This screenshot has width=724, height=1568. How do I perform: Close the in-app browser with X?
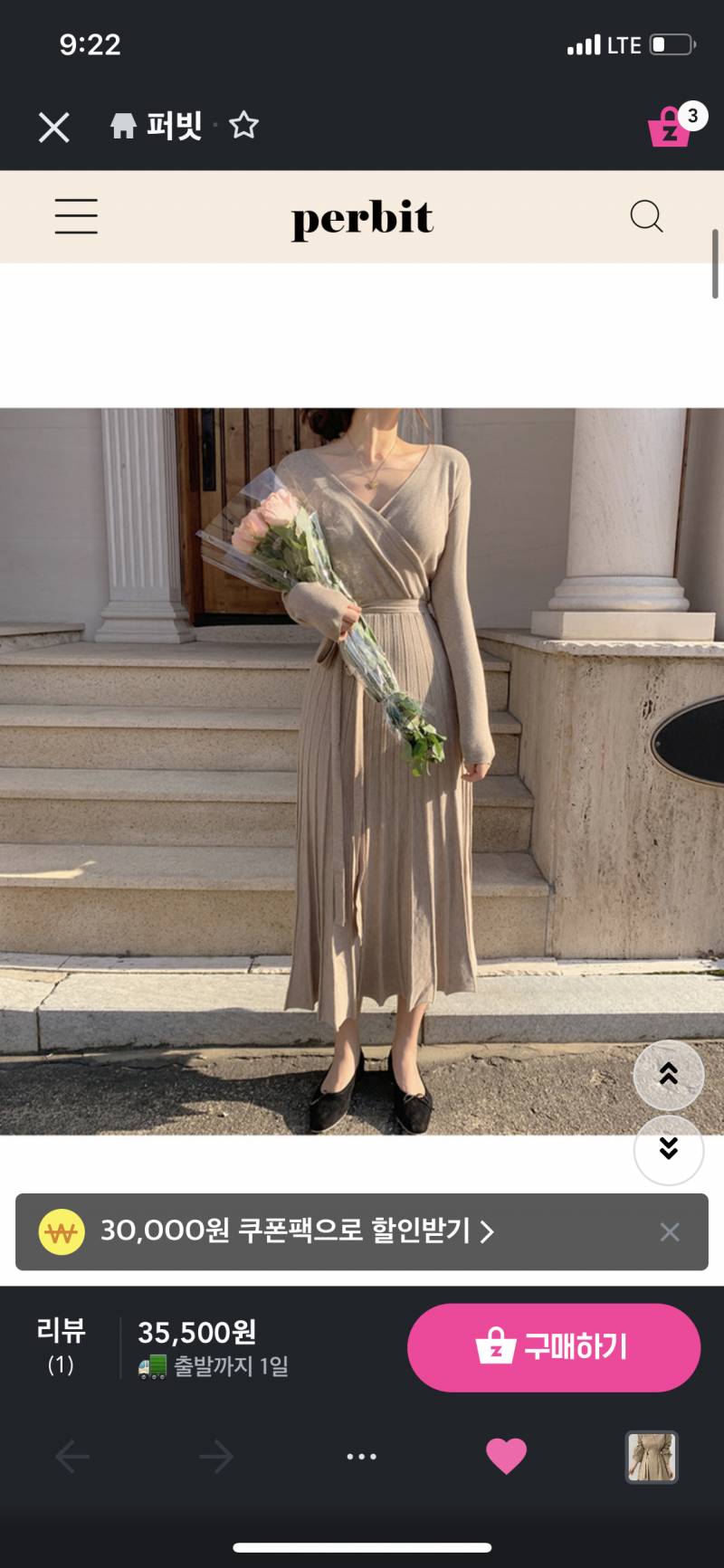tap(54, 127)
